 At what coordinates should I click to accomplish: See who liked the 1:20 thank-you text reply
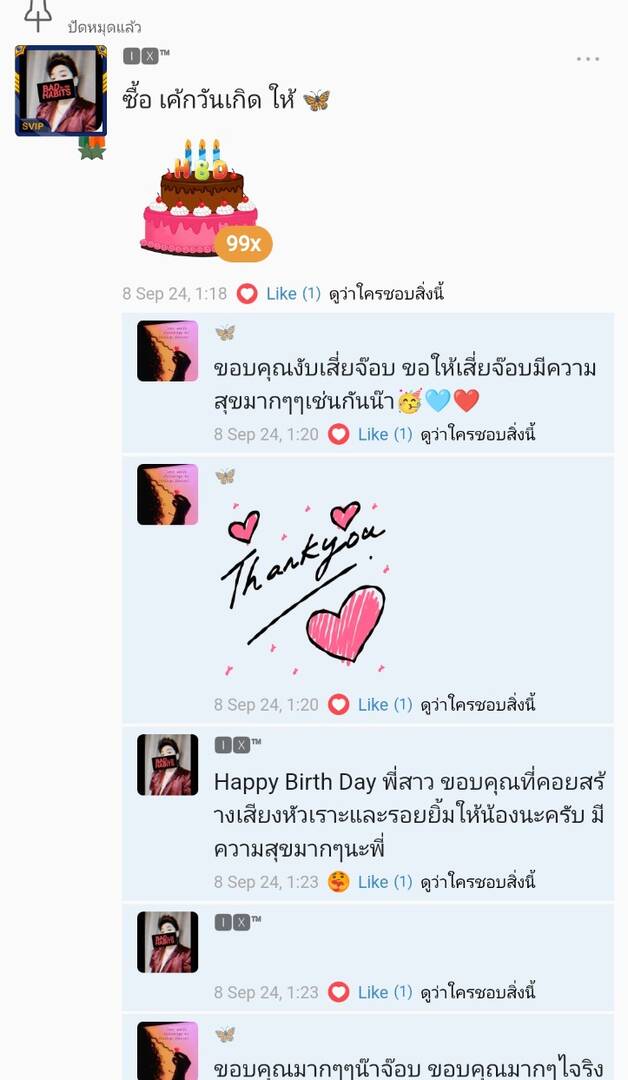[478, 434]
